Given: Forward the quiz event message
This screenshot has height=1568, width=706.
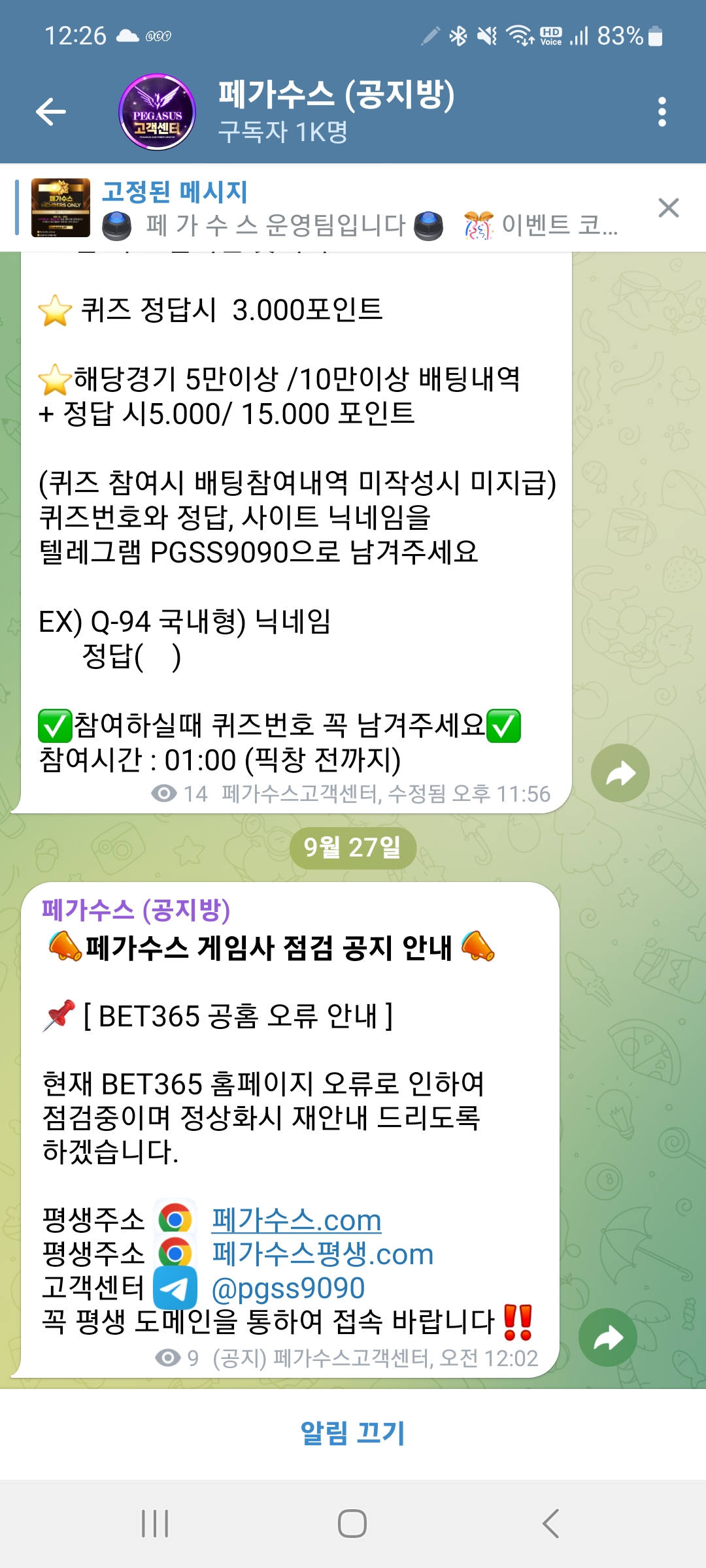Looking at the screenshot, I should pos(620,774).
